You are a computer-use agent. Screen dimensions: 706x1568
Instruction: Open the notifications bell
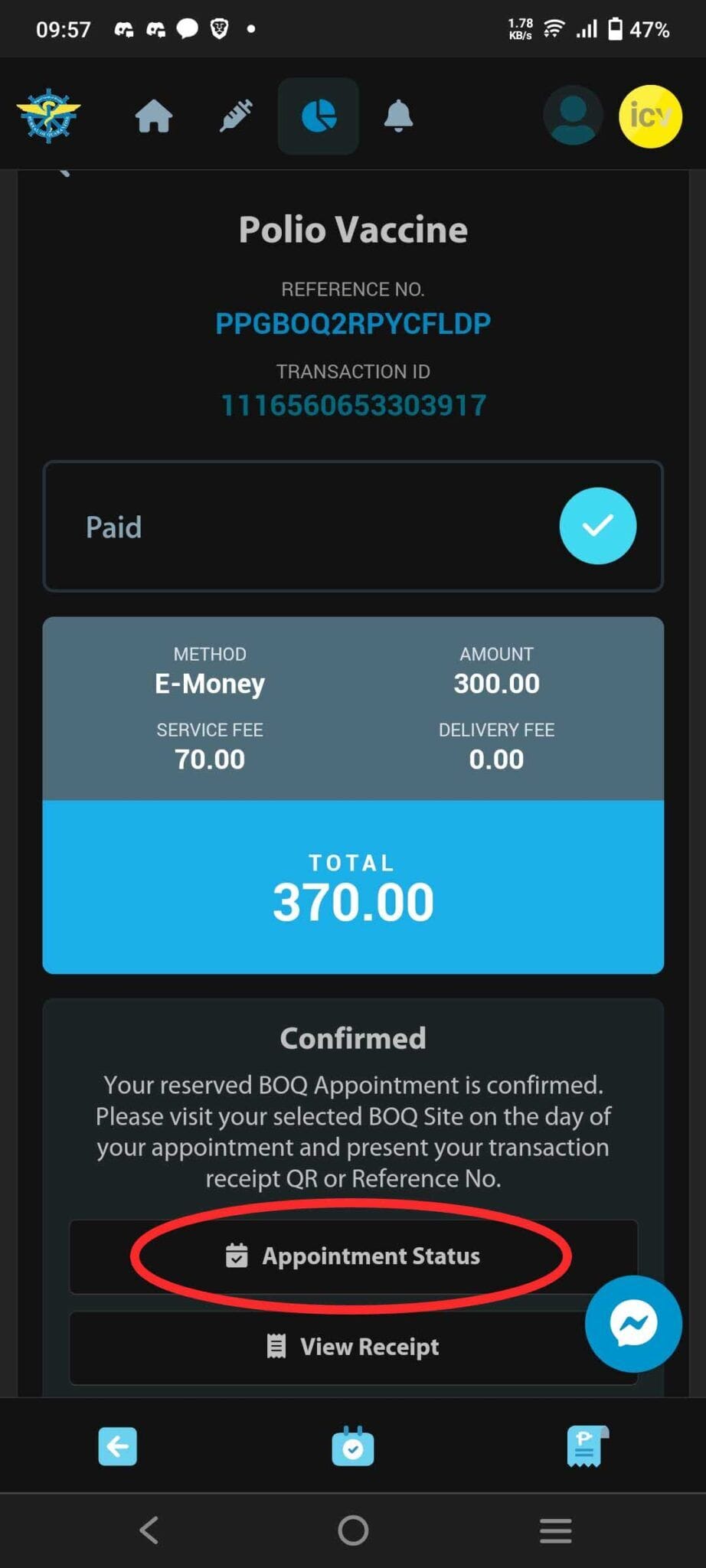(398, 116)
